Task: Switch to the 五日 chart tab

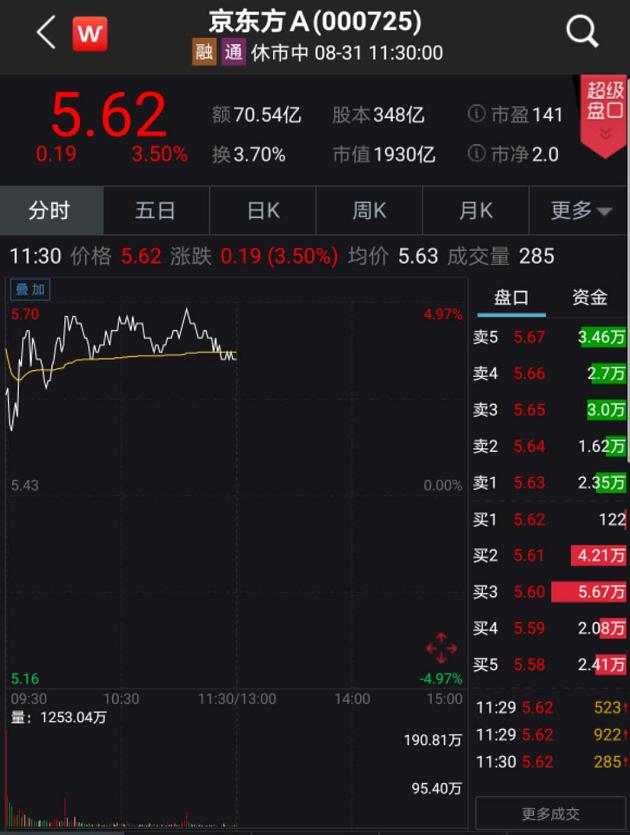Action: pos(156,211)
